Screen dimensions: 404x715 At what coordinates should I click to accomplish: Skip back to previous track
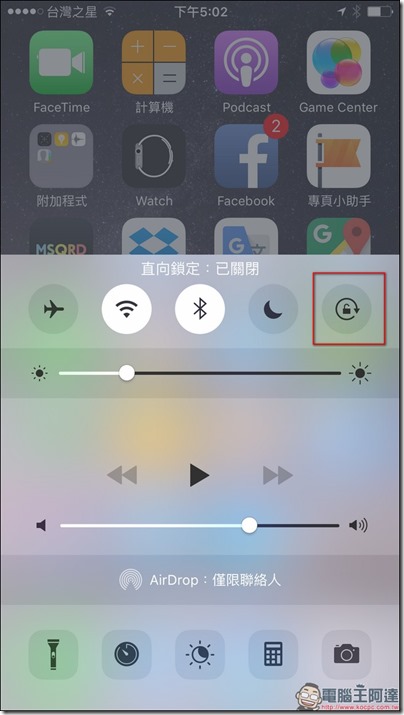pyautogui.click(x=122, y=475)
